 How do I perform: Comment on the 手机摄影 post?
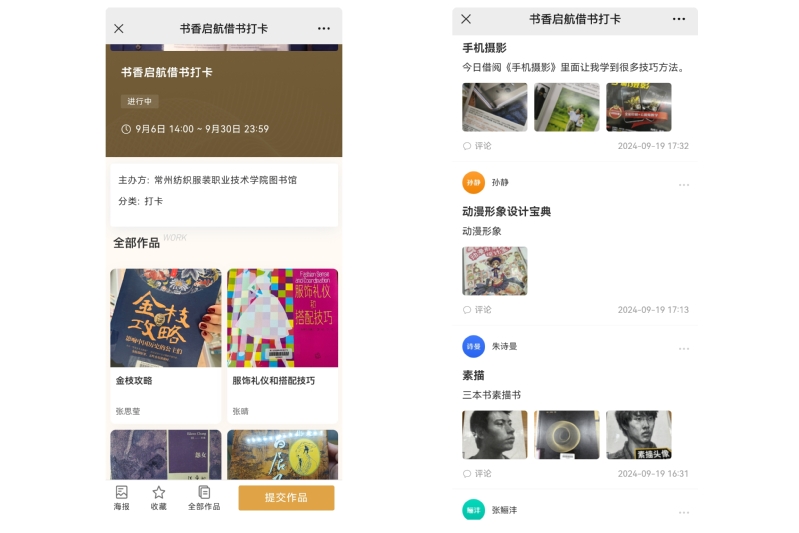(478, 146)
